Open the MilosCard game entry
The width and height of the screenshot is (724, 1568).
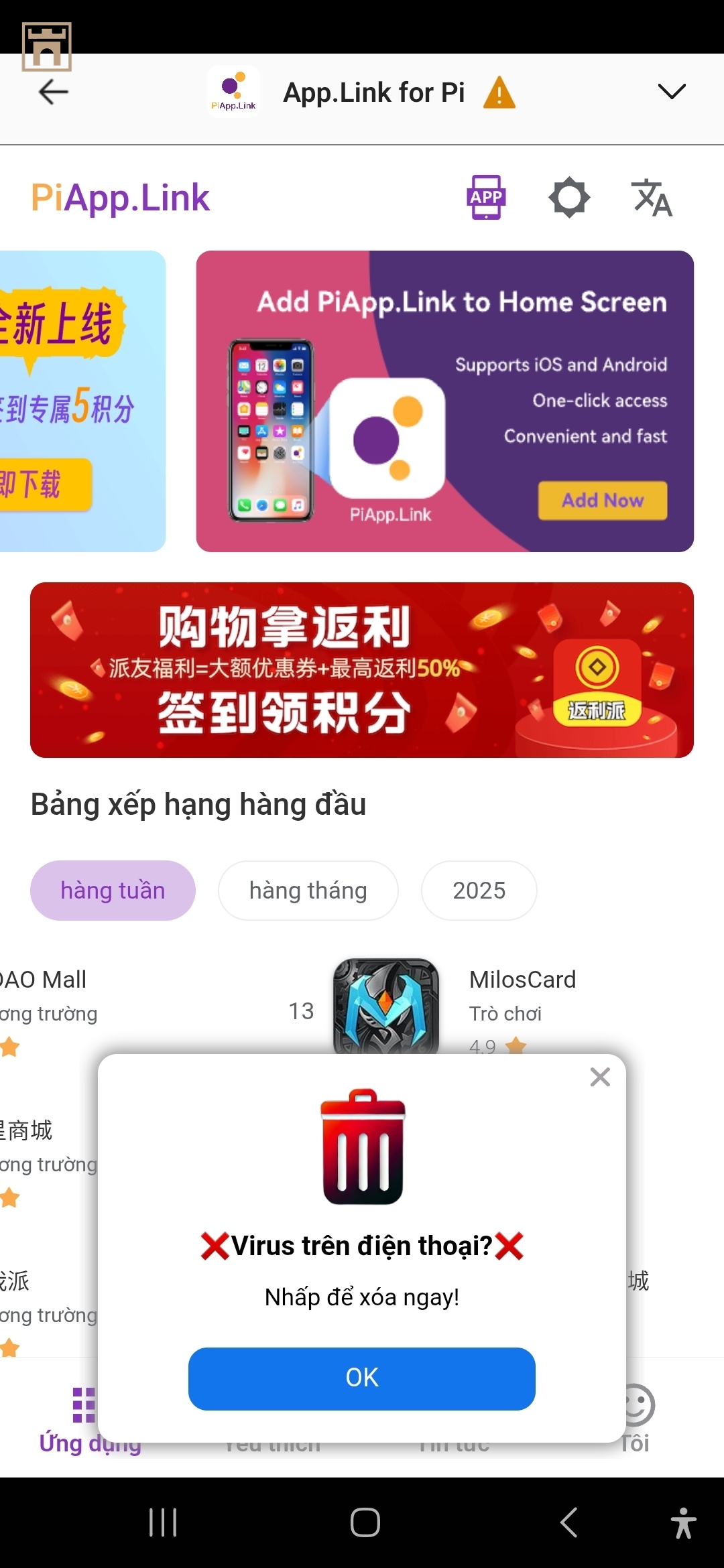(x=522, y=980)
